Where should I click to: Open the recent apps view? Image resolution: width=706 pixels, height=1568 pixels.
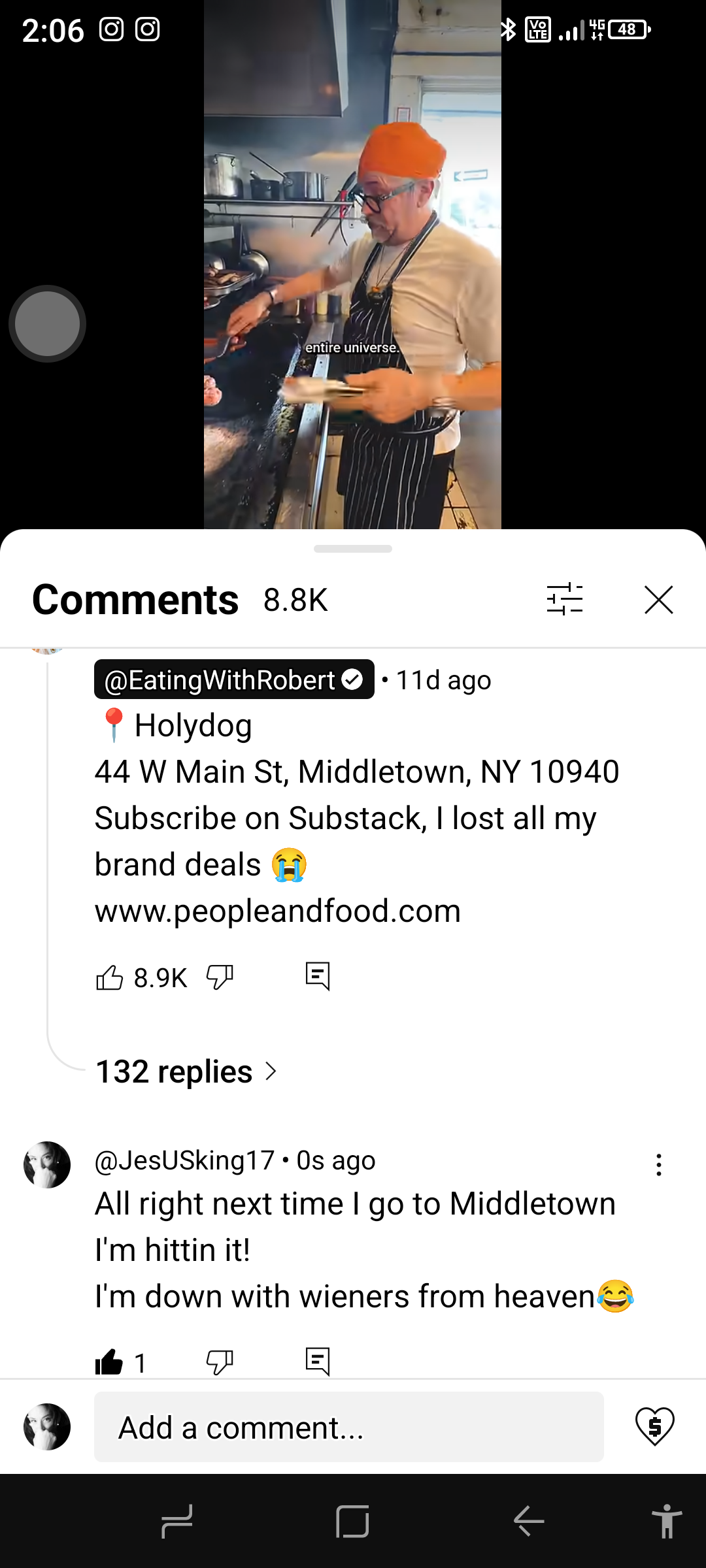click(x=176, y=1522)
